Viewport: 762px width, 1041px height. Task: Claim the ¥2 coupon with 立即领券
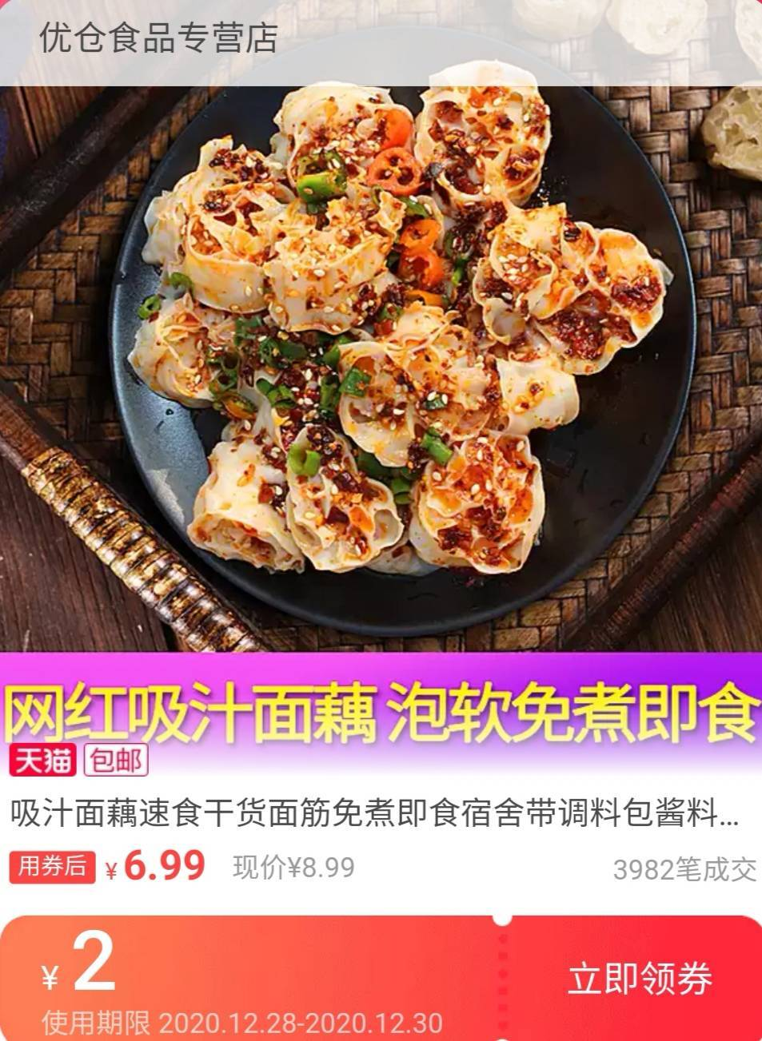[x=639, y=977]
